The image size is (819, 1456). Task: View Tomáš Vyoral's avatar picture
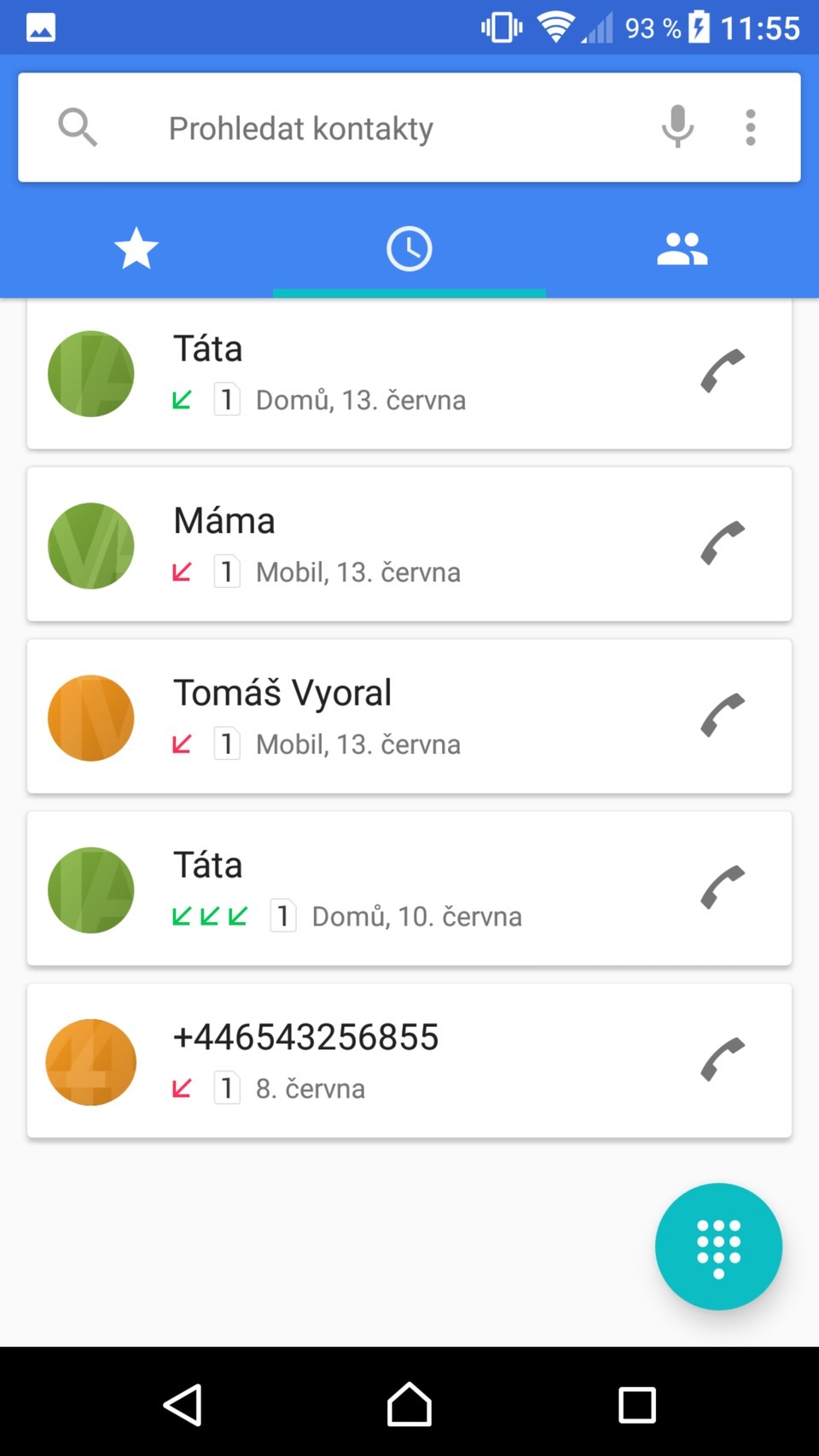point(90,717)
